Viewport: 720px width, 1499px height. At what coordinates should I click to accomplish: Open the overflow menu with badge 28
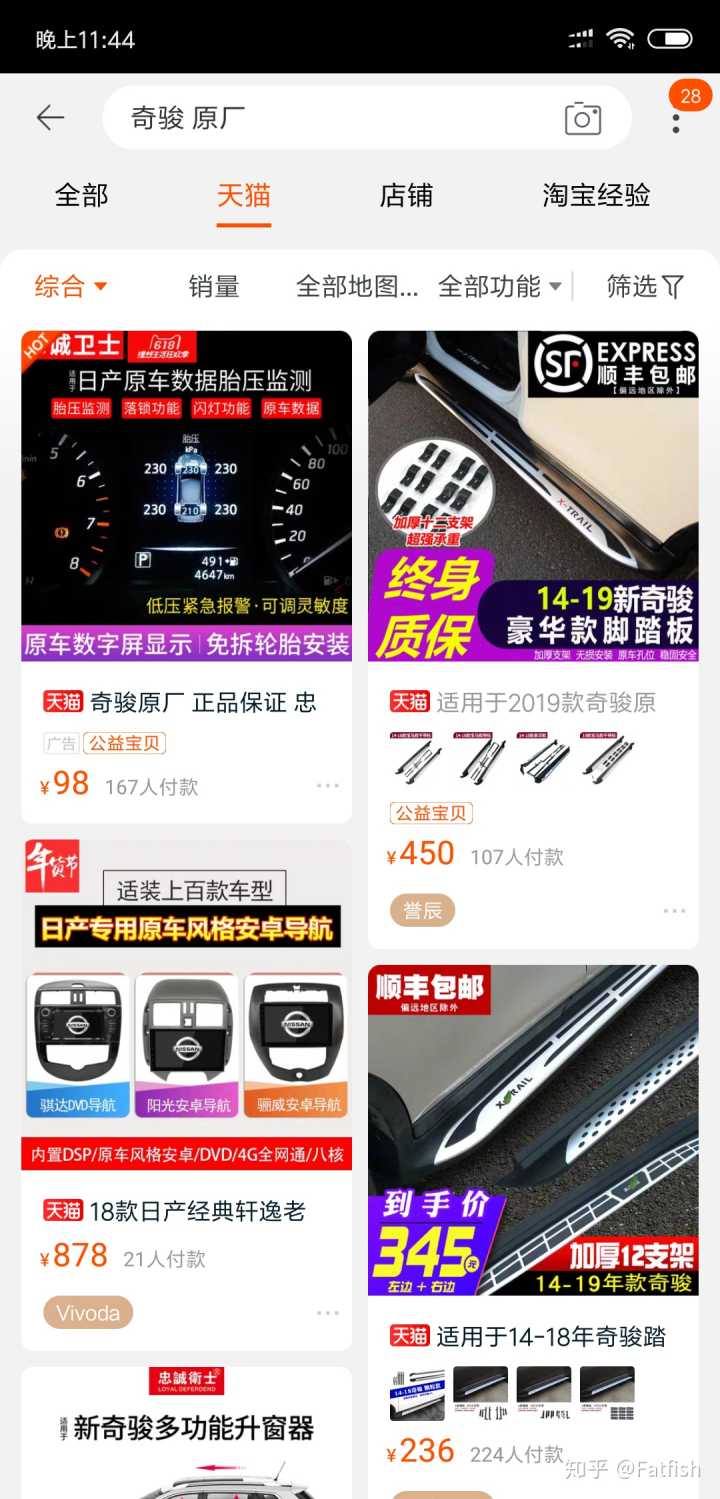click(677, 119)
